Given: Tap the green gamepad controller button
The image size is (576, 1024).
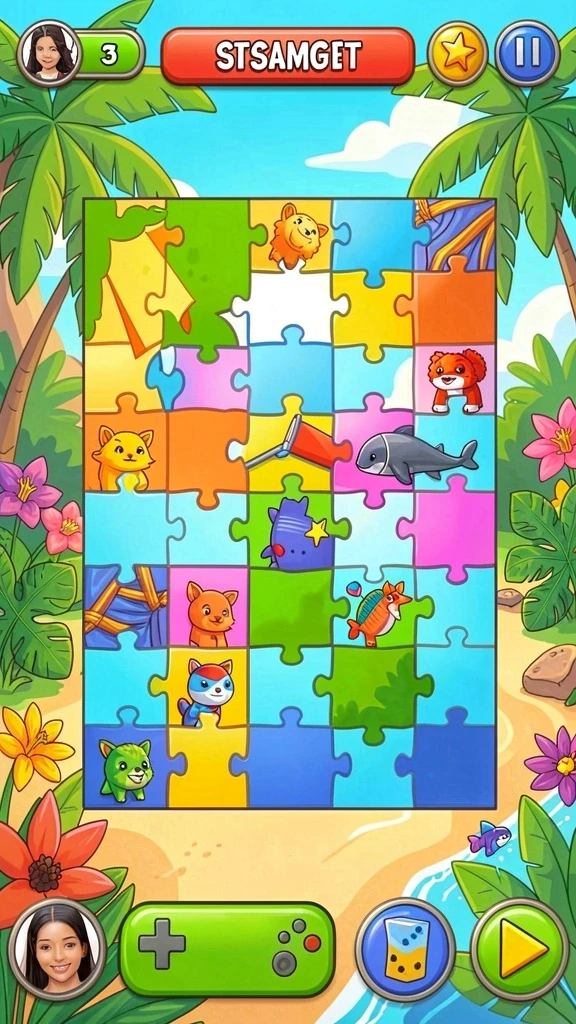Looking at the screenshot, I should click(x=227, y=949).
